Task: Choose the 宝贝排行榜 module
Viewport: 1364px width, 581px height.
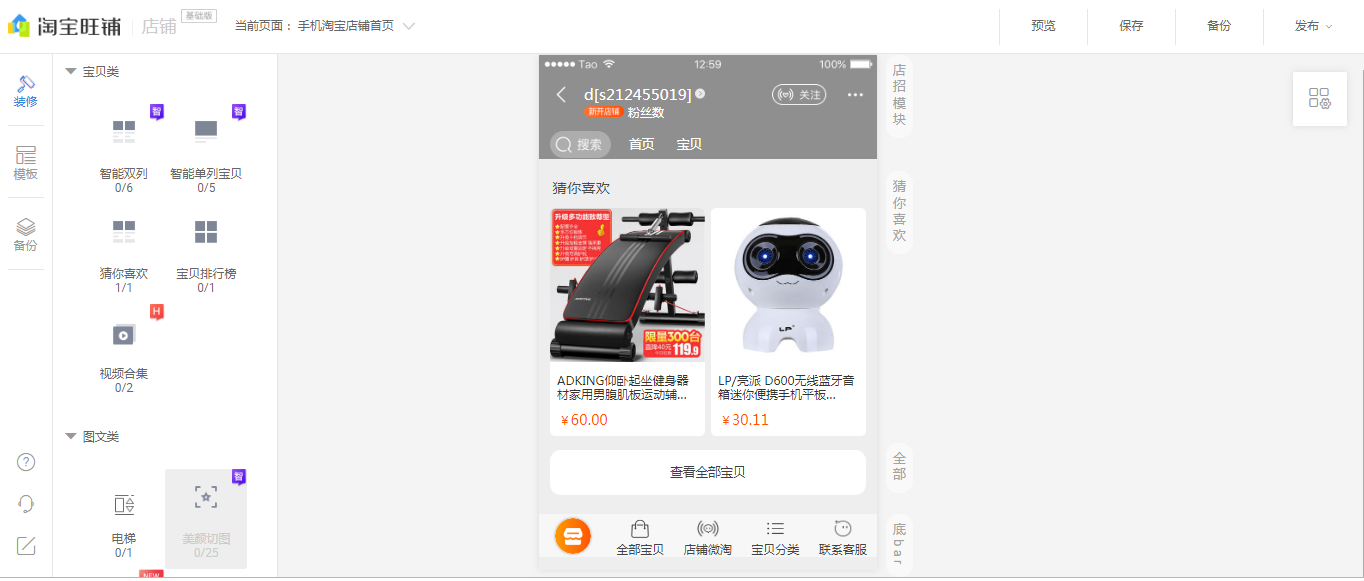Action: pyautogui.click(x=206, y=250)
